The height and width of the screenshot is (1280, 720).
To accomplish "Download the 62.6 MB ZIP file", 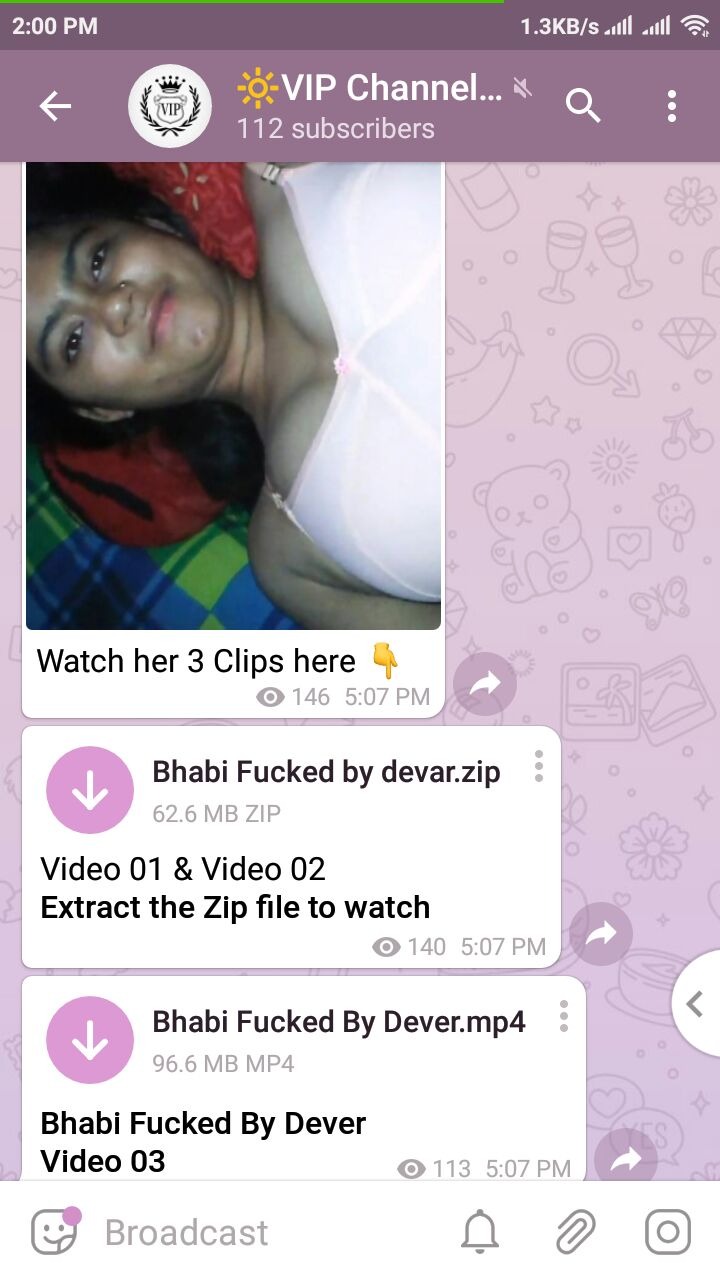I will pos(90,790).
